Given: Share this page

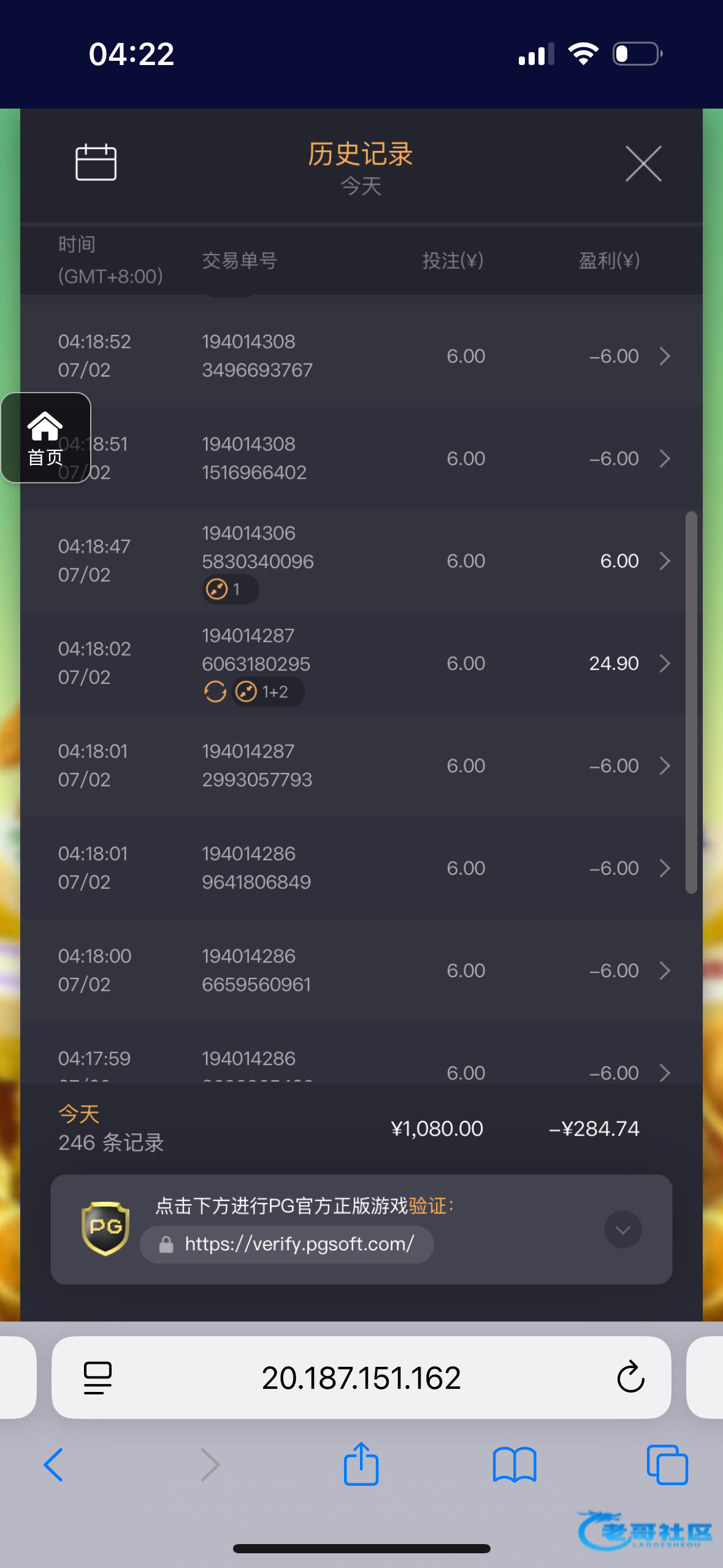Looking at the screenshot, I should 361,1464.
